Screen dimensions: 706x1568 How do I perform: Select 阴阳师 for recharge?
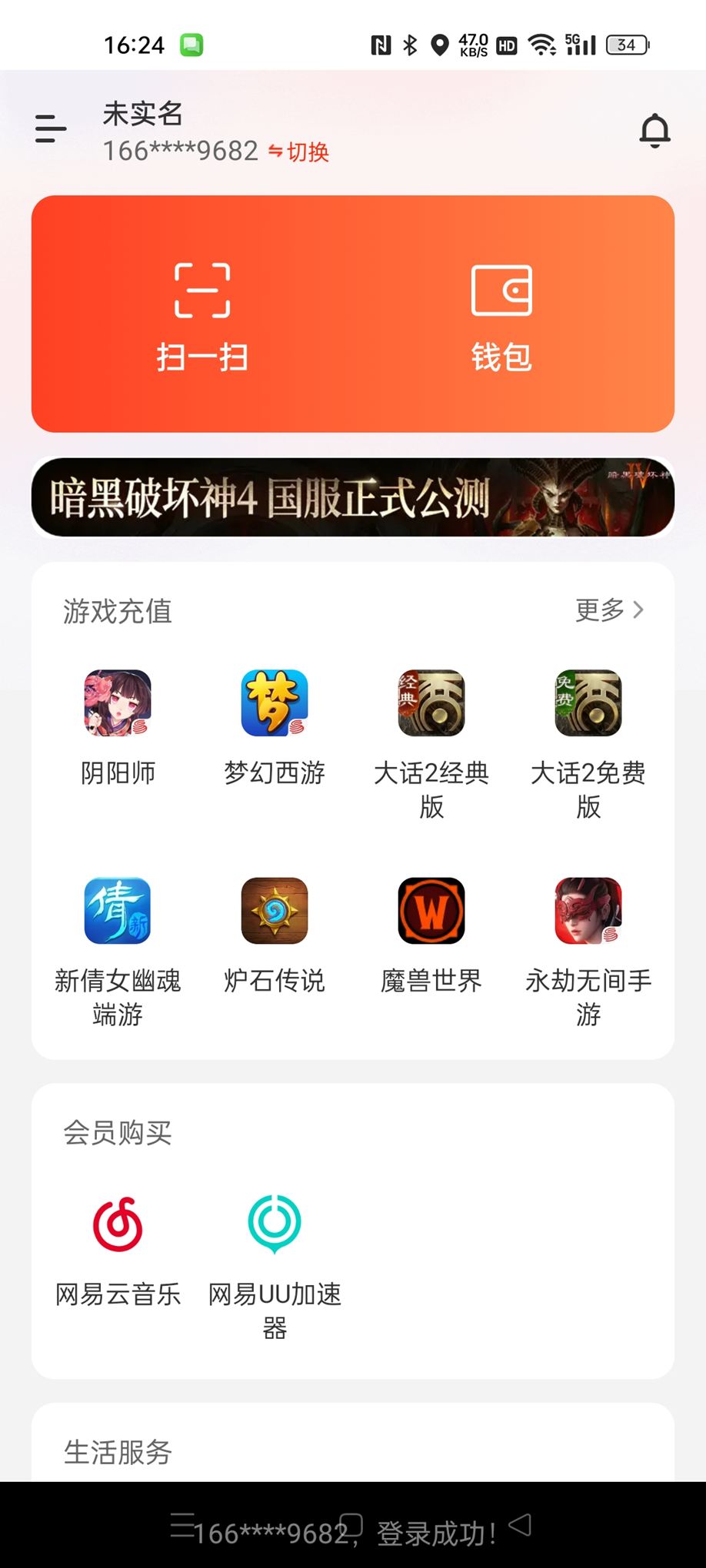click(x=118, y=725)
